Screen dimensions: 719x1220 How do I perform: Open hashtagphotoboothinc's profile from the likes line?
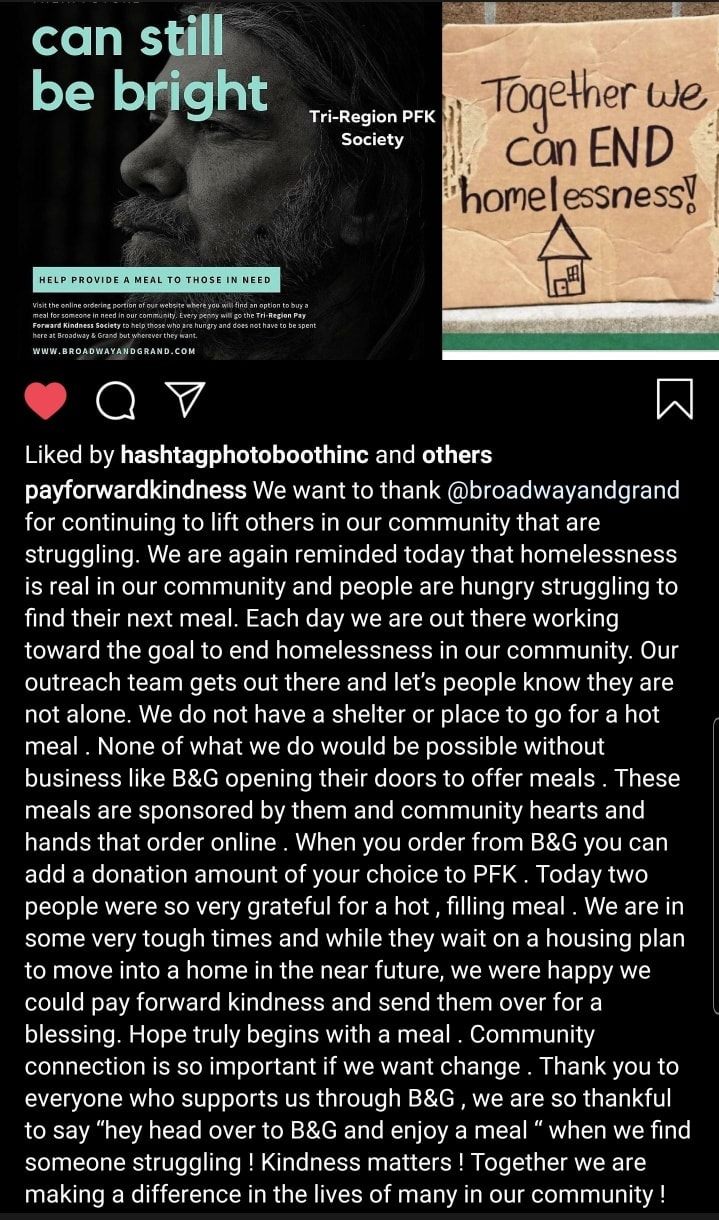pyautogui.click(x=244, y=455)
